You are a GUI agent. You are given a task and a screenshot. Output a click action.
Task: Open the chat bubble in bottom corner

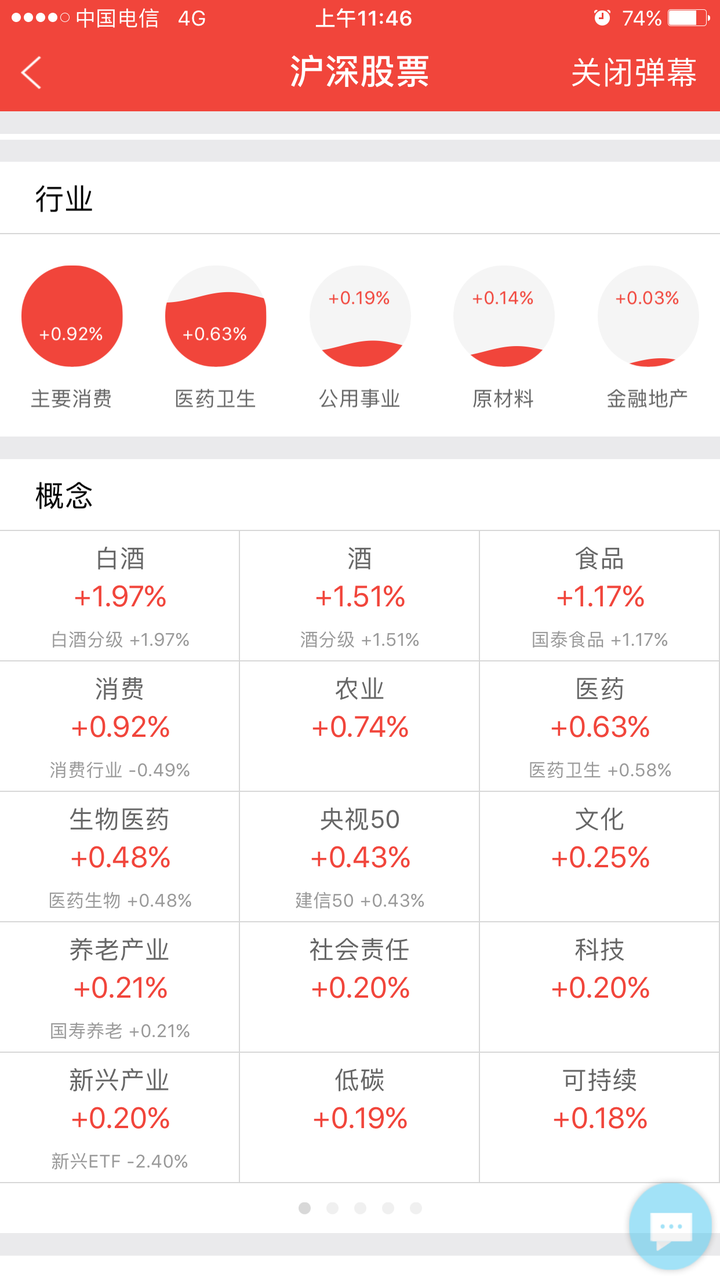[x=670, y=1226]
